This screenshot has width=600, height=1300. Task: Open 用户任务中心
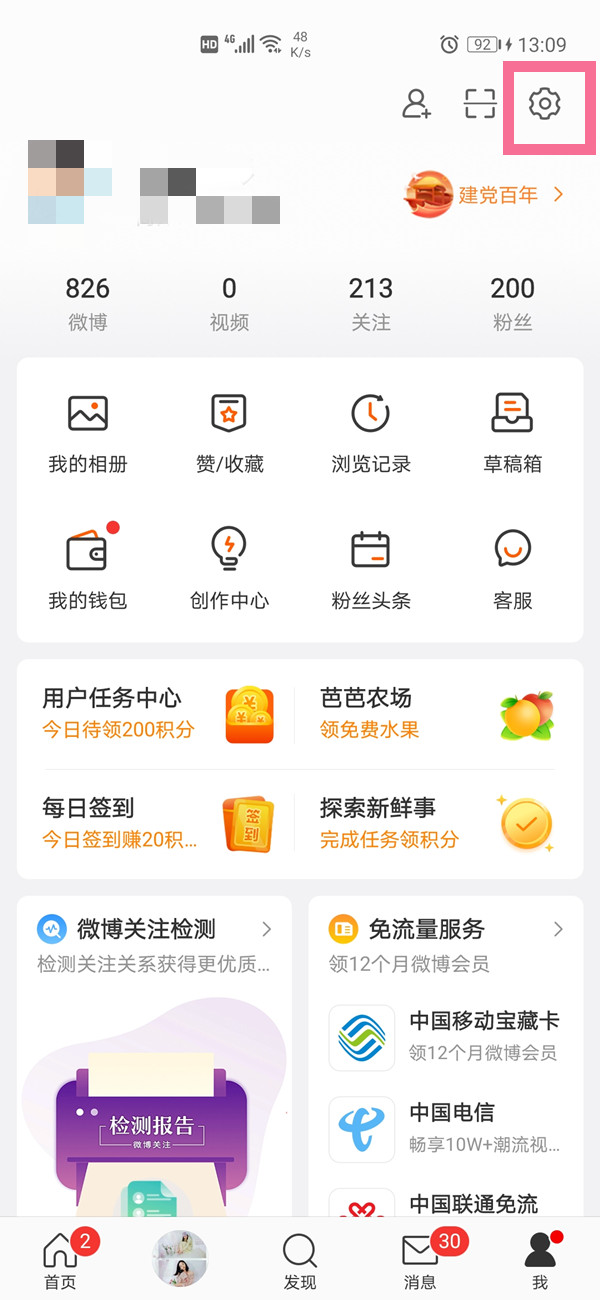click(x=155, y=713)
